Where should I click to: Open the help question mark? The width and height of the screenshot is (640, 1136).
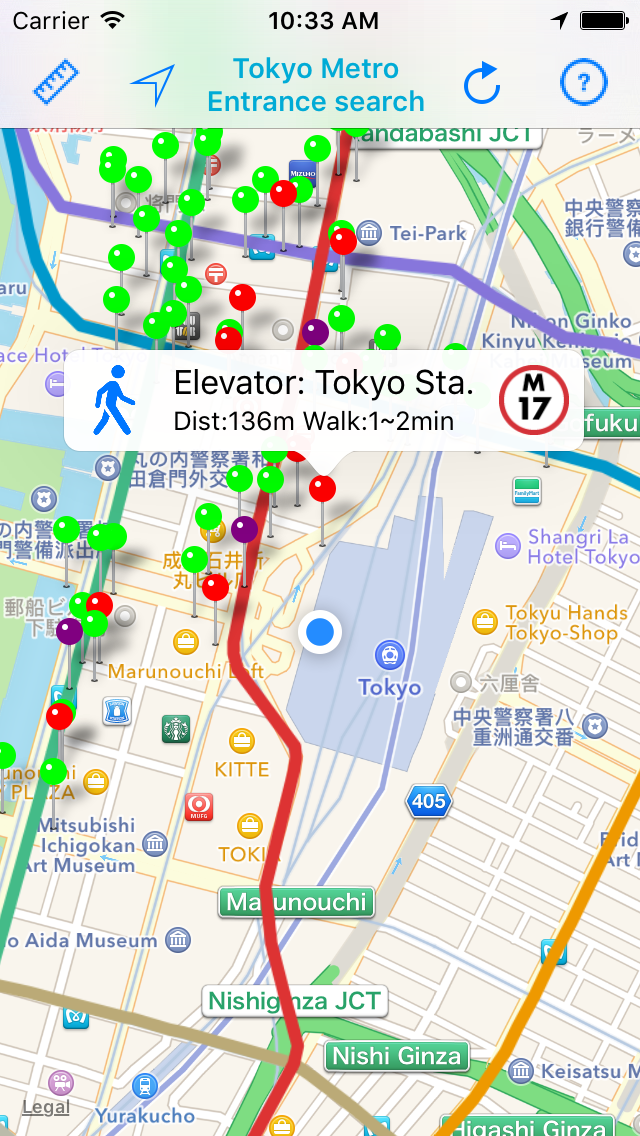[x=583, y=83]
